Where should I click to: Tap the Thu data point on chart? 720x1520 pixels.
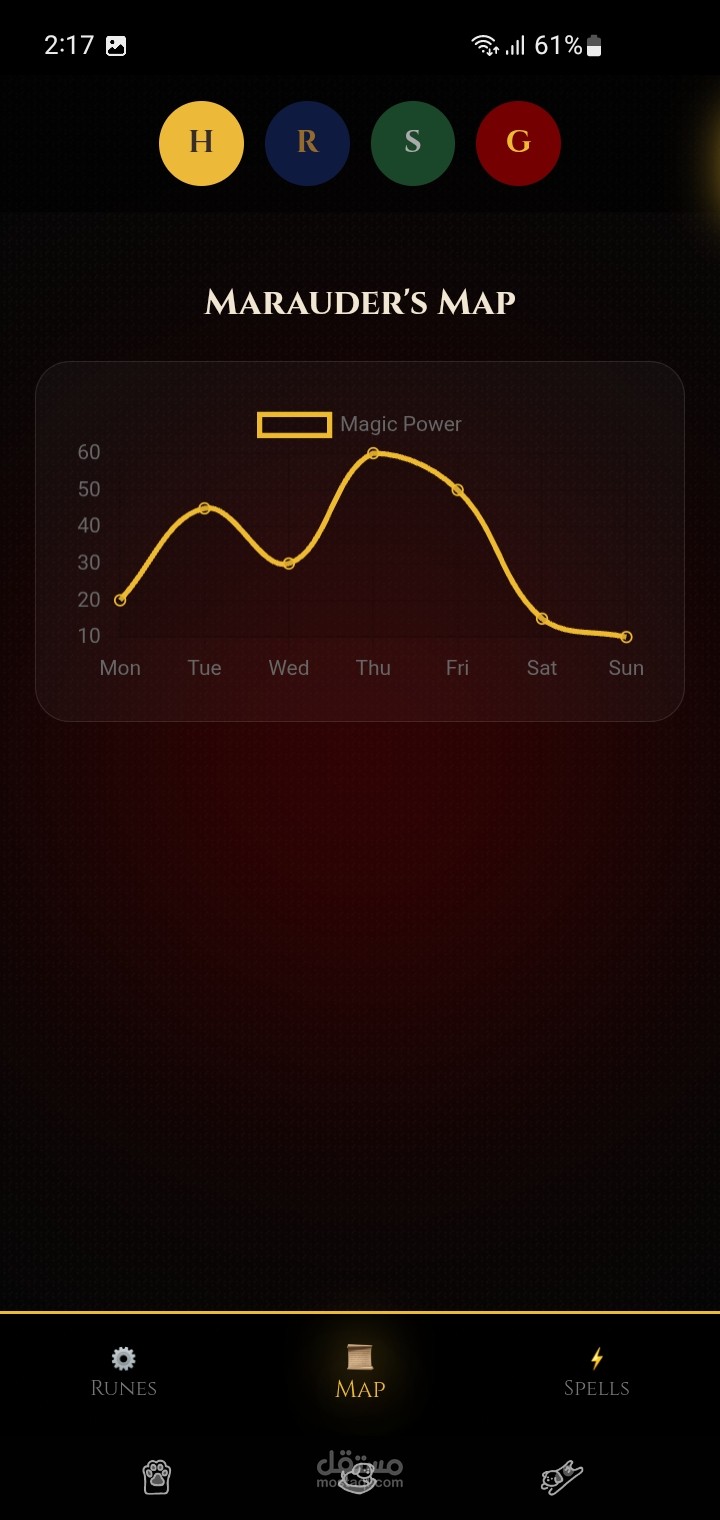[373, 453]
